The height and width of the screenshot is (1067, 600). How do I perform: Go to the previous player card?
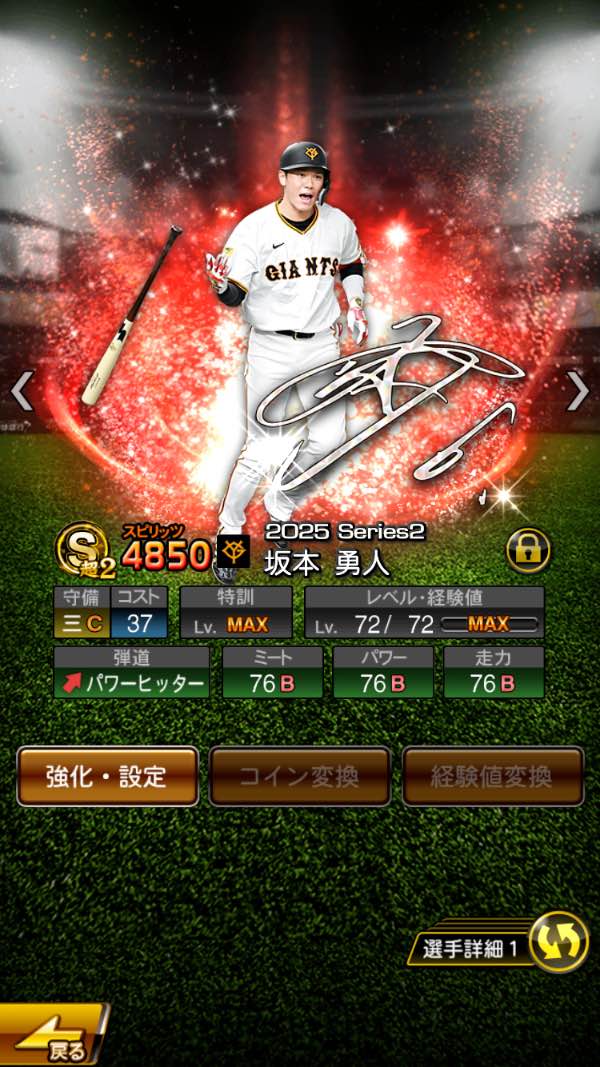[22, 391]
